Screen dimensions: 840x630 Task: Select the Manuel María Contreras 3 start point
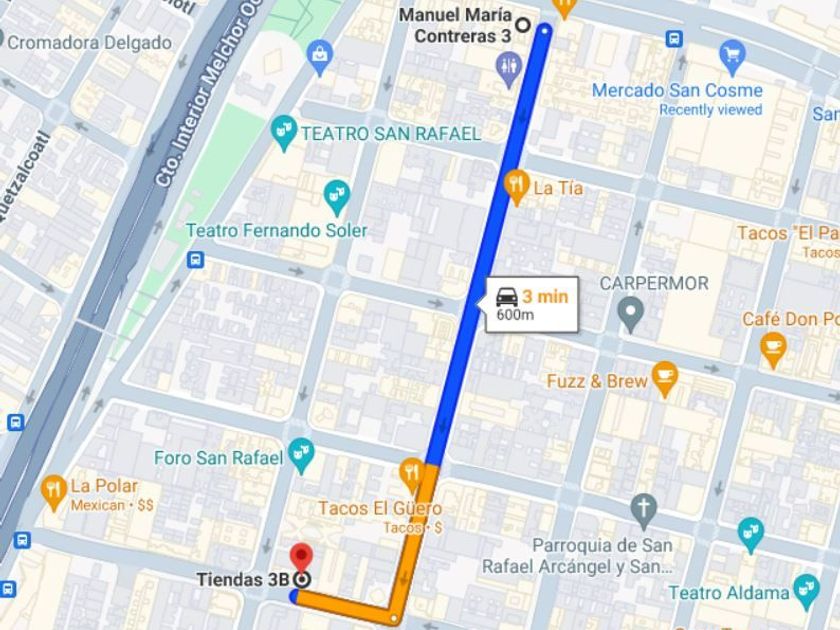tap(522, 25)
